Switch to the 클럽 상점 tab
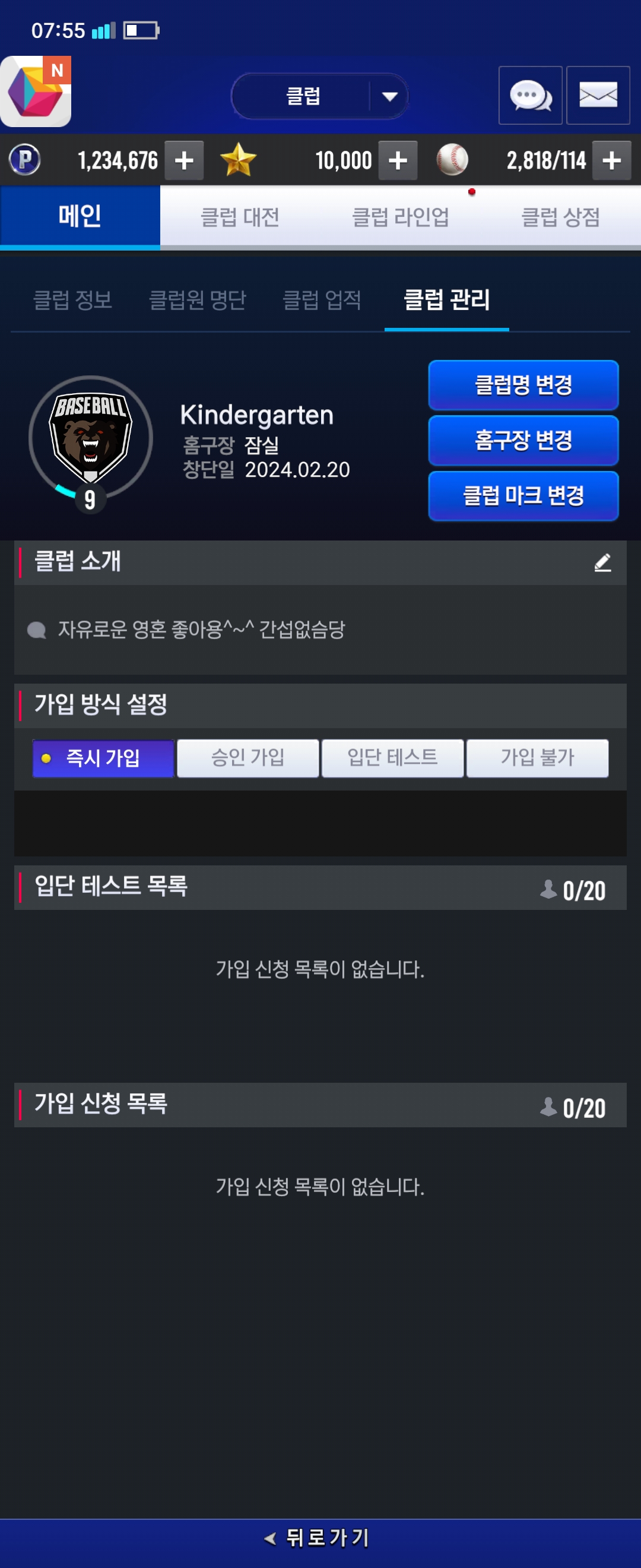This screenshot has width=641, height=1568. coord(560,217)
